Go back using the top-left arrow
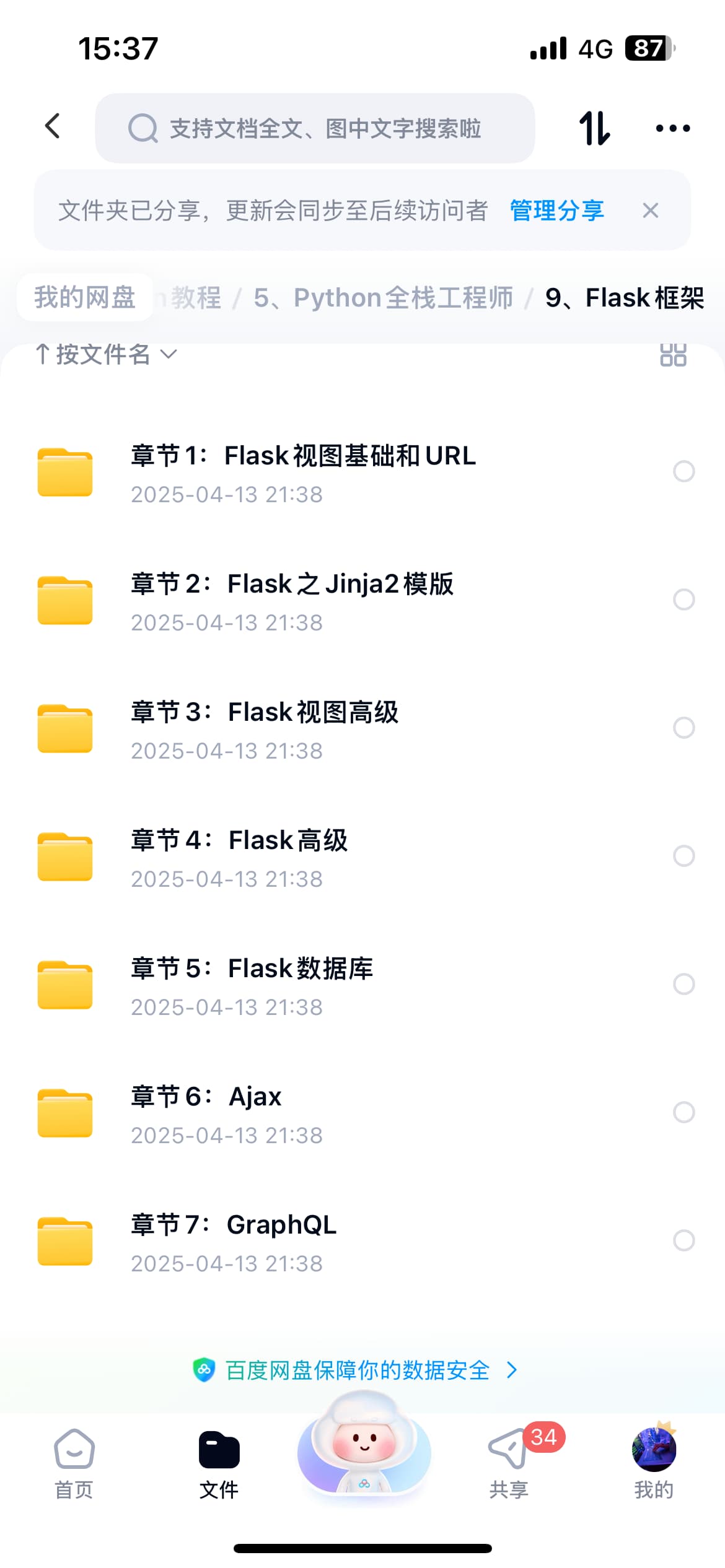The image size is (725, 1568). [53, 126]
